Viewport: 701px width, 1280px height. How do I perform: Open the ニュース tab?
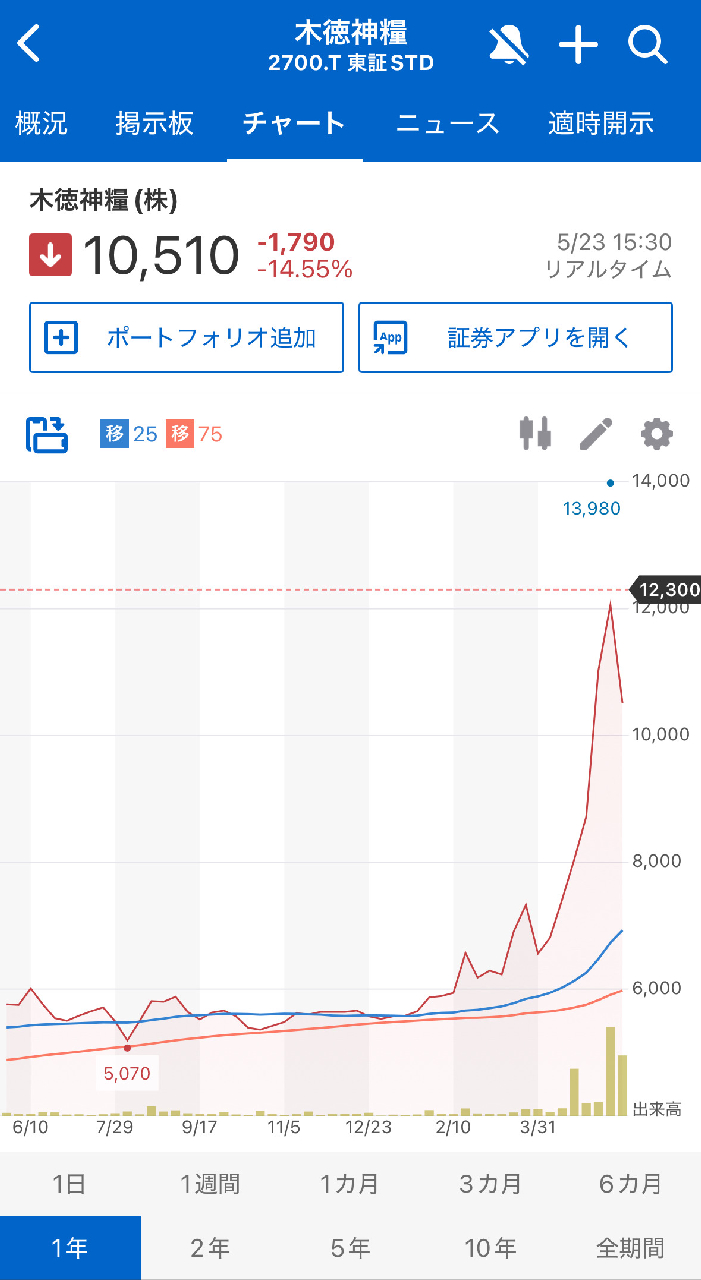click(x=447, y=124)
